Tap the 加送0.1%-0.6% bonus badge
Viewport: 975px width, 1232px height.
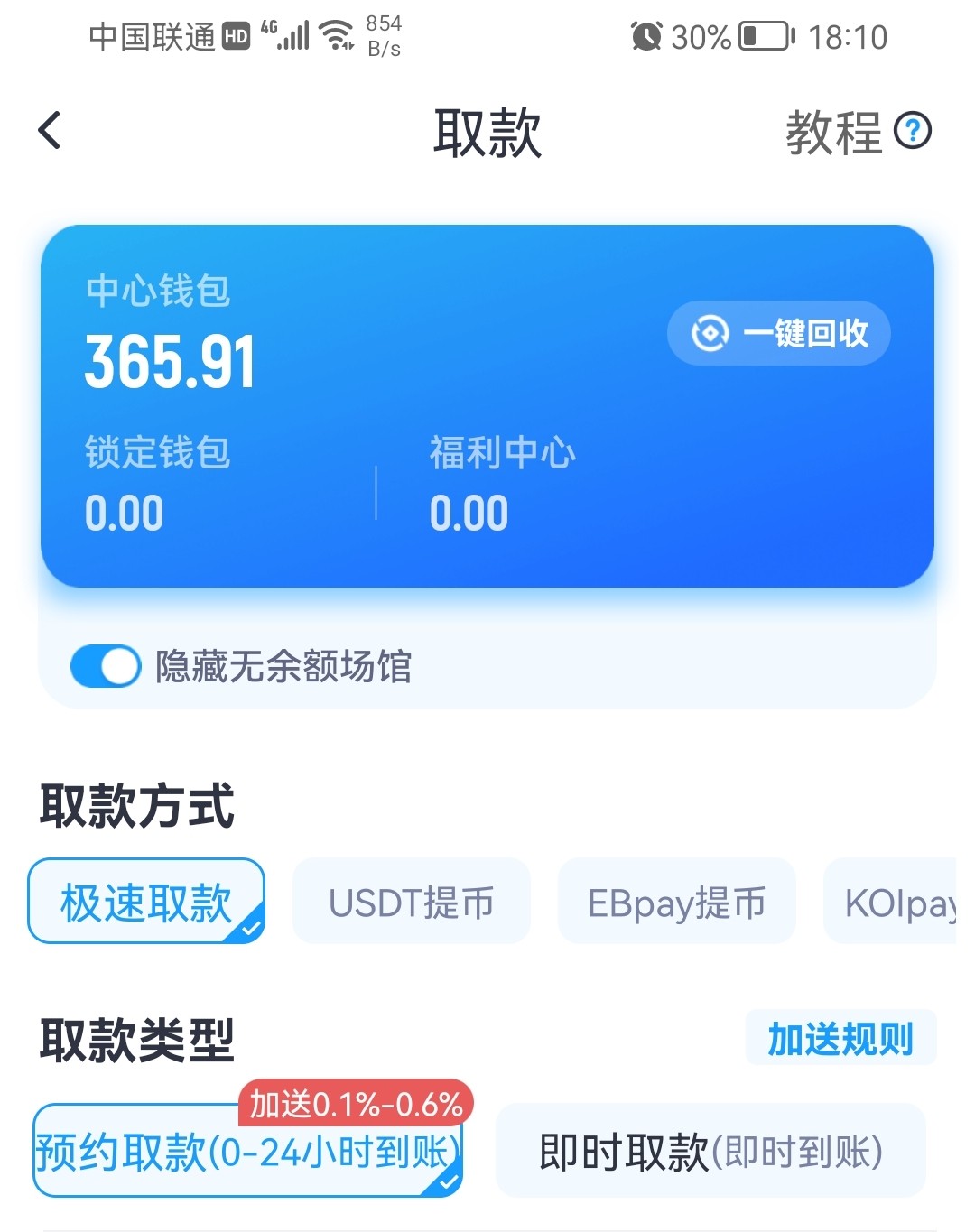[357, 1103]
